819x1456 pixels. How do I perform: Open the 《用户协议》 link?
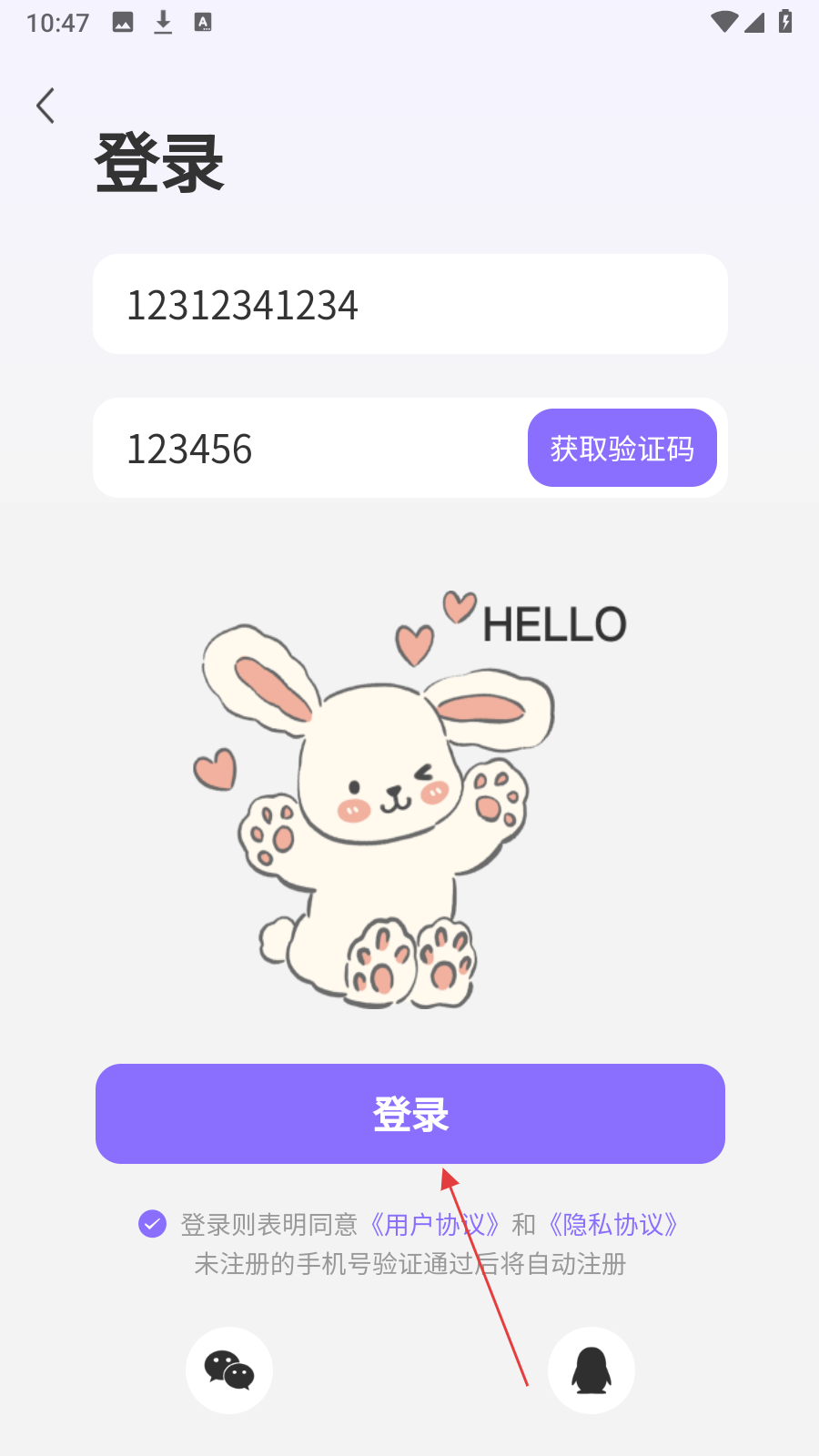(434, 1224)
